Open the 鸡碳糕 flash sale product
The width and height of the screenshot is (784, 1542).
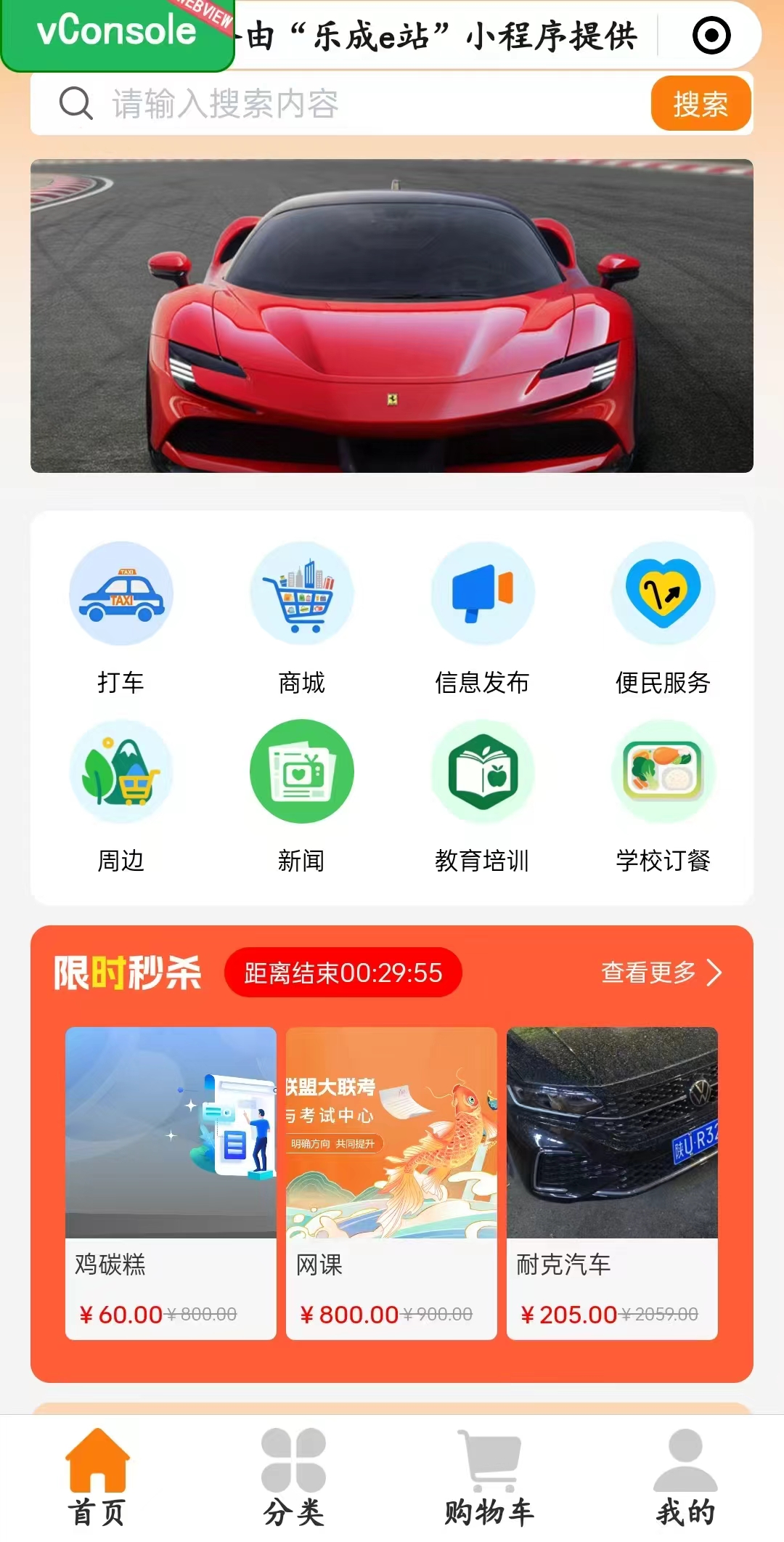171,1182
